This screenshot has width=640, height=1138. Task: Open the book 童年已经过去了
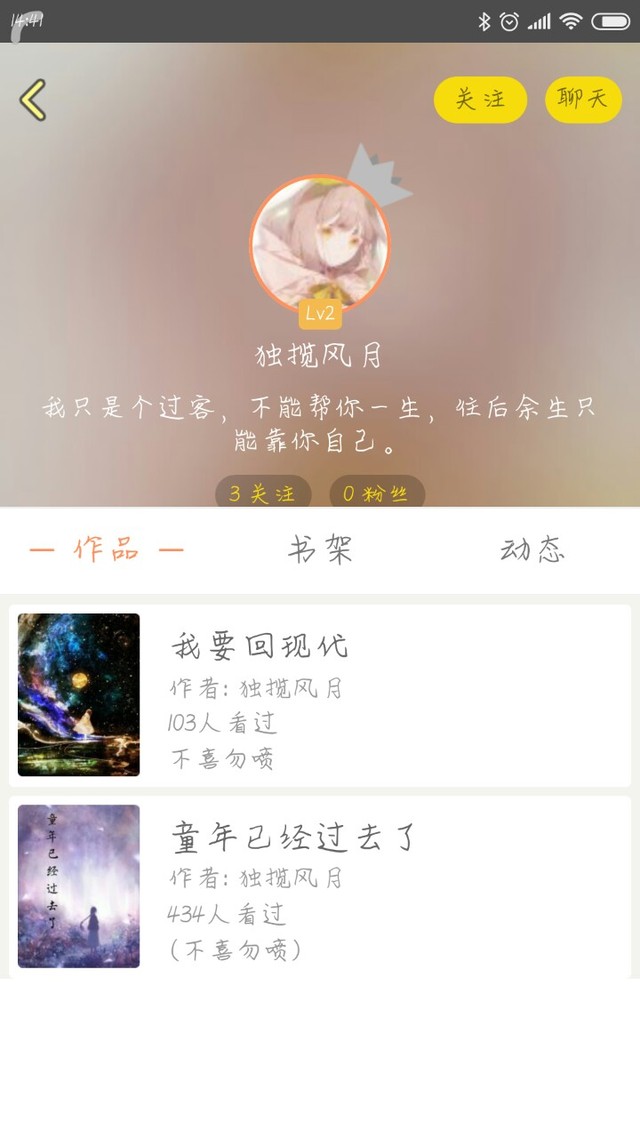point(320,886)
